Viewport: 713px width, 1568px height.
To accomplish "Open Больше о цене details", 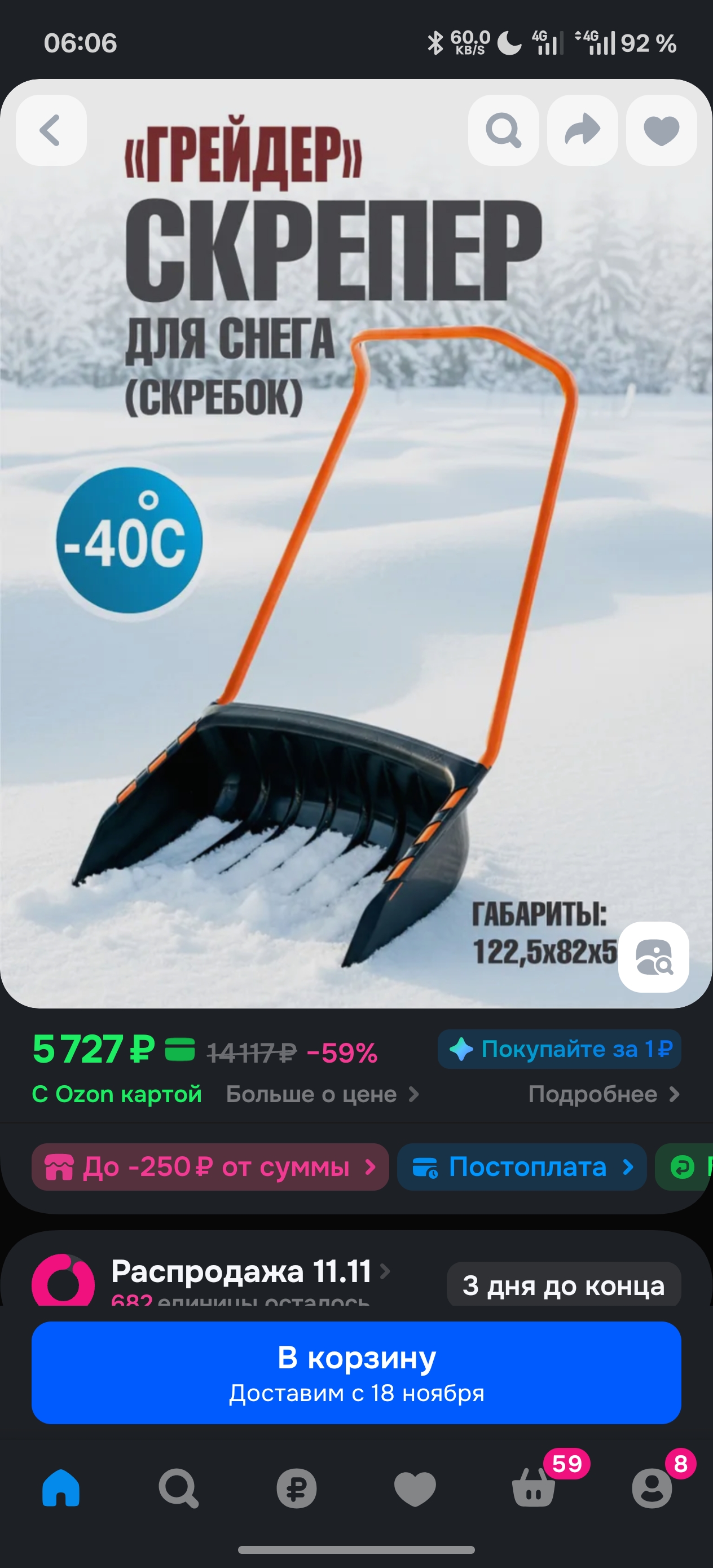I will pos(322,1094).
